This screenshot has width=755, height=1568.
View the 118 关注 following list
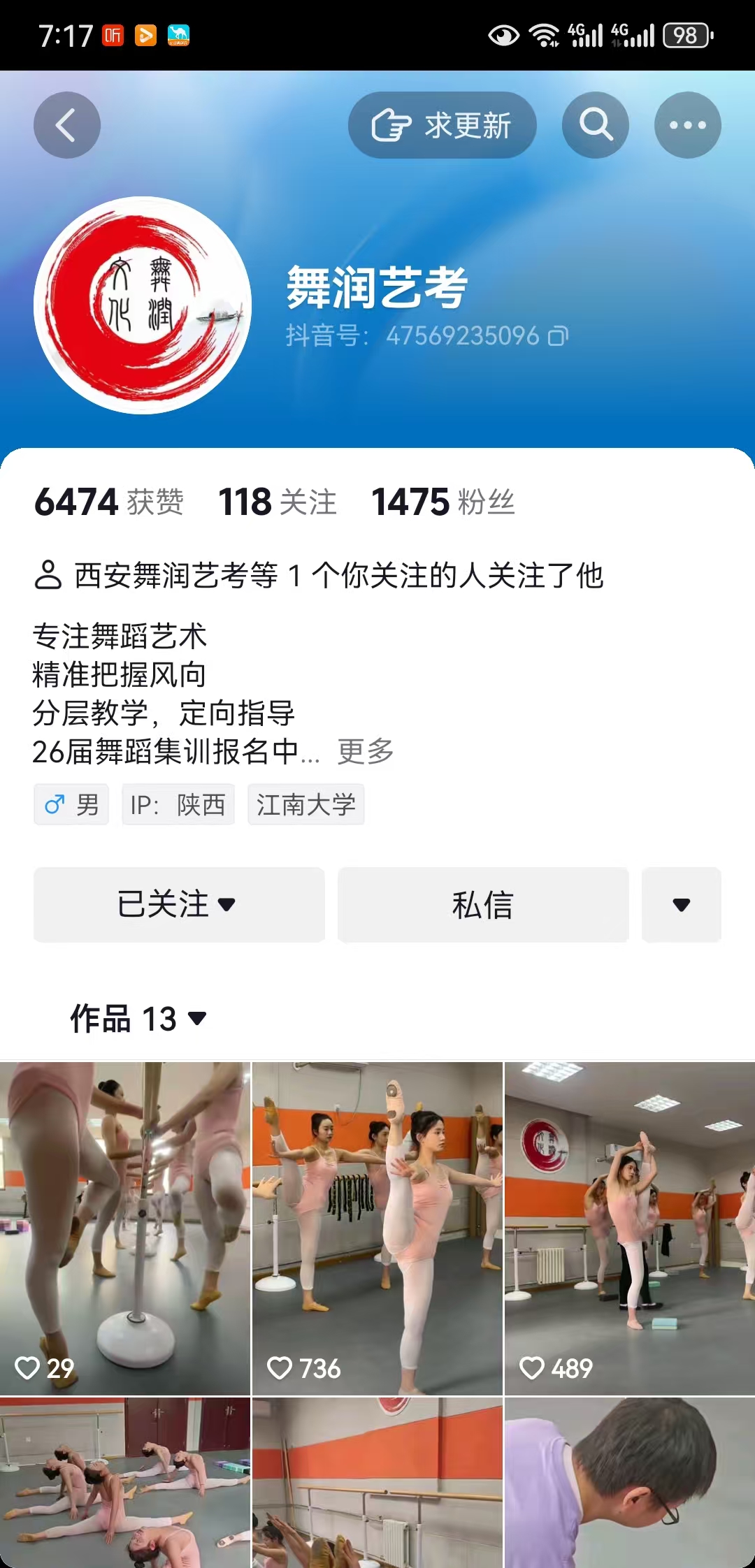click(277, 502)
